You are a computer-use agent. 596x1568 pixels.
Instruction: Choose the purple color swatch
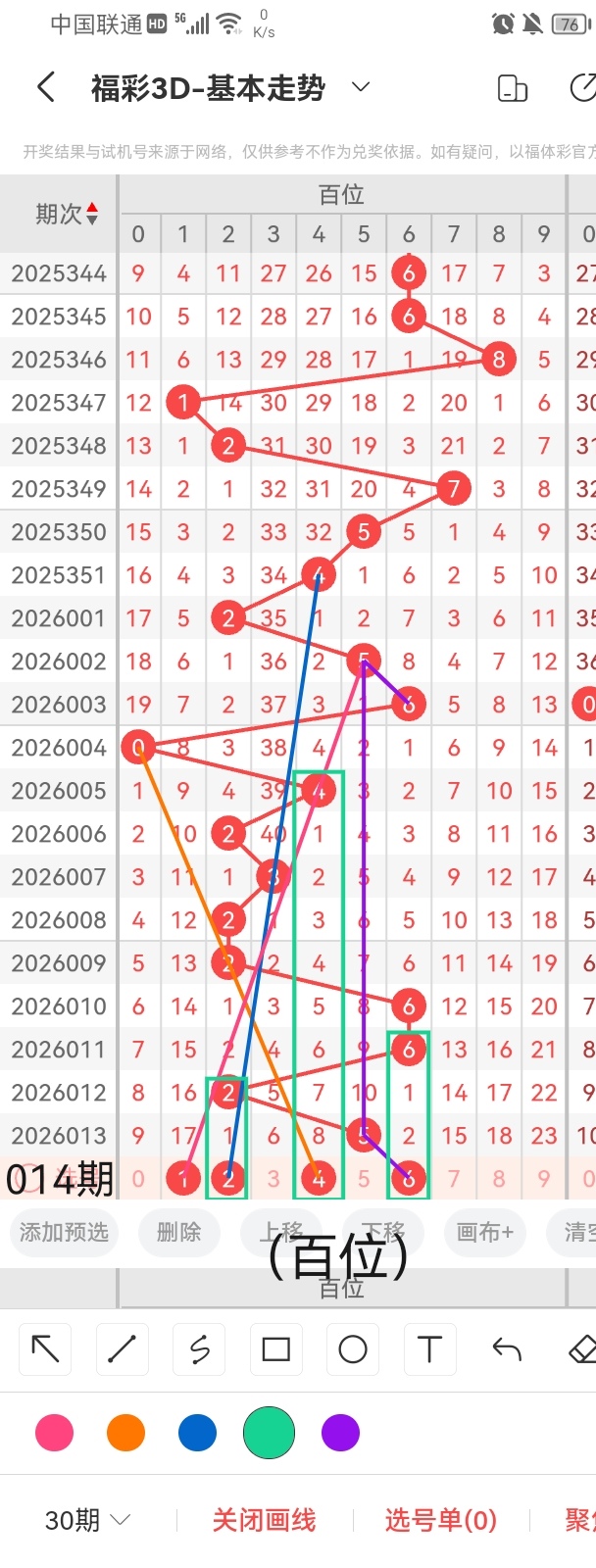340,1433
